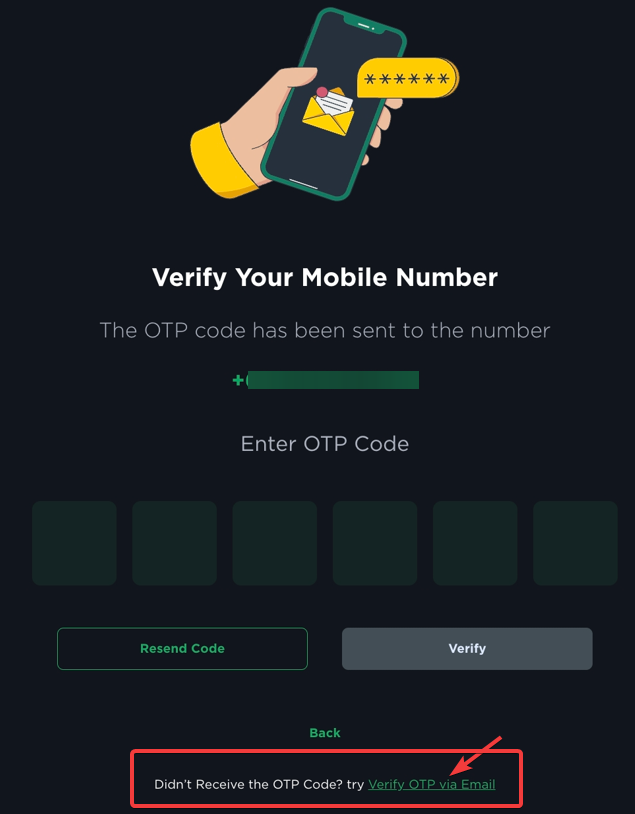Focus the first OTP digit box

point(74,543)
